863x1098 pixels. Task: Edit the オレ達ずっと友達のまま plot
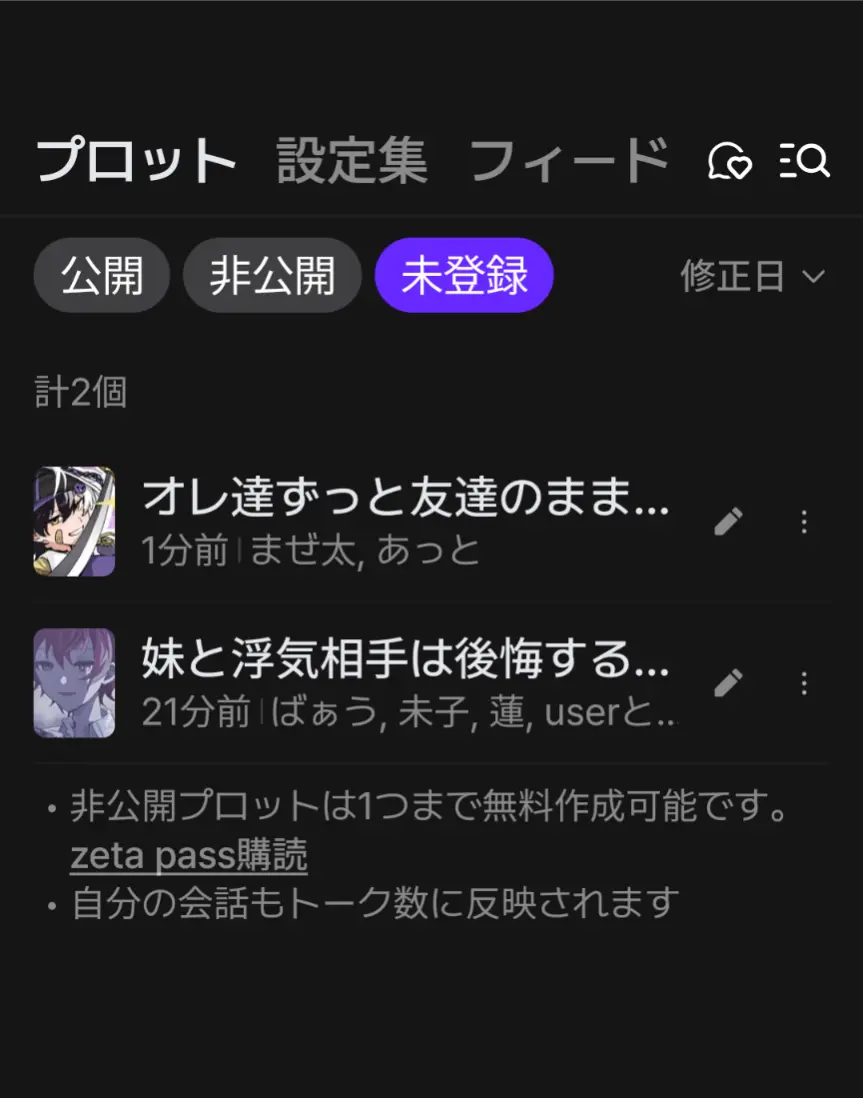coord(729,522)
